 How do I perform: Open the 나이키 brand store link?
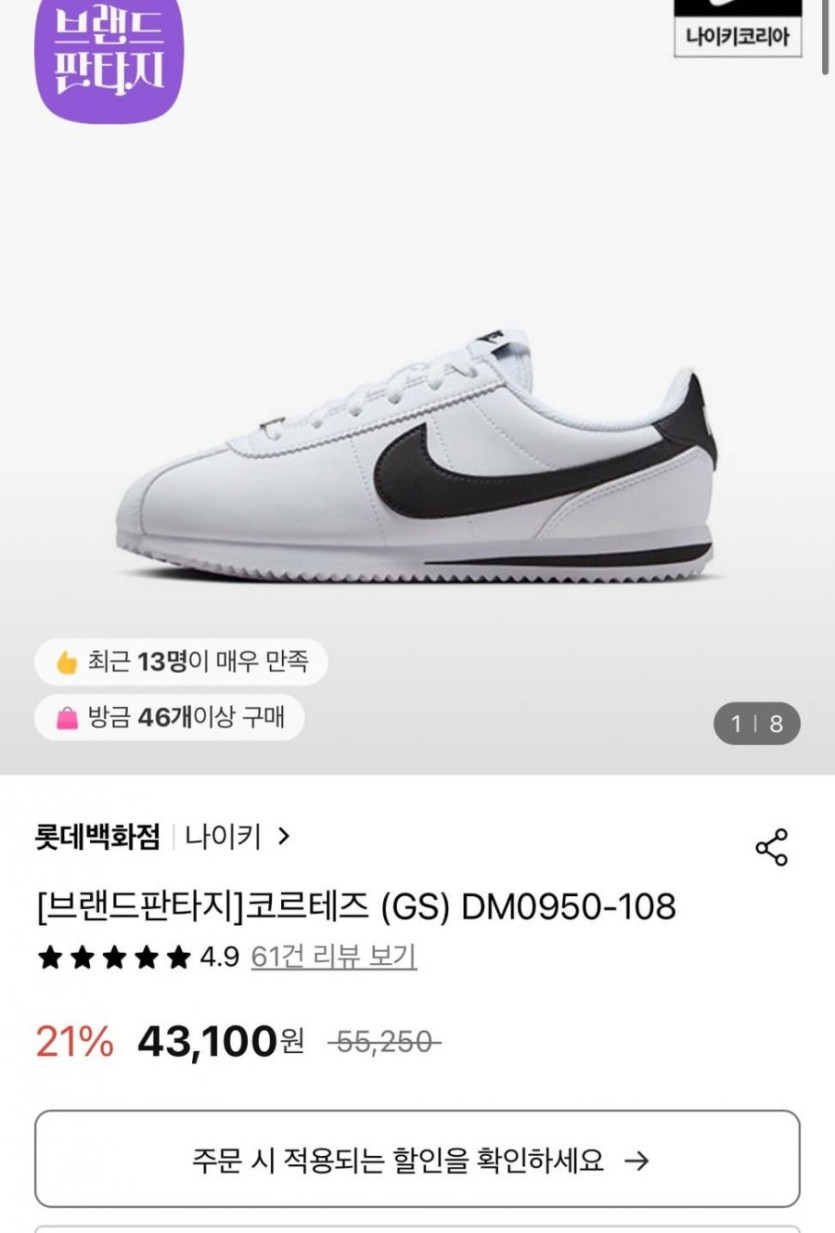[x=237, y=837]
